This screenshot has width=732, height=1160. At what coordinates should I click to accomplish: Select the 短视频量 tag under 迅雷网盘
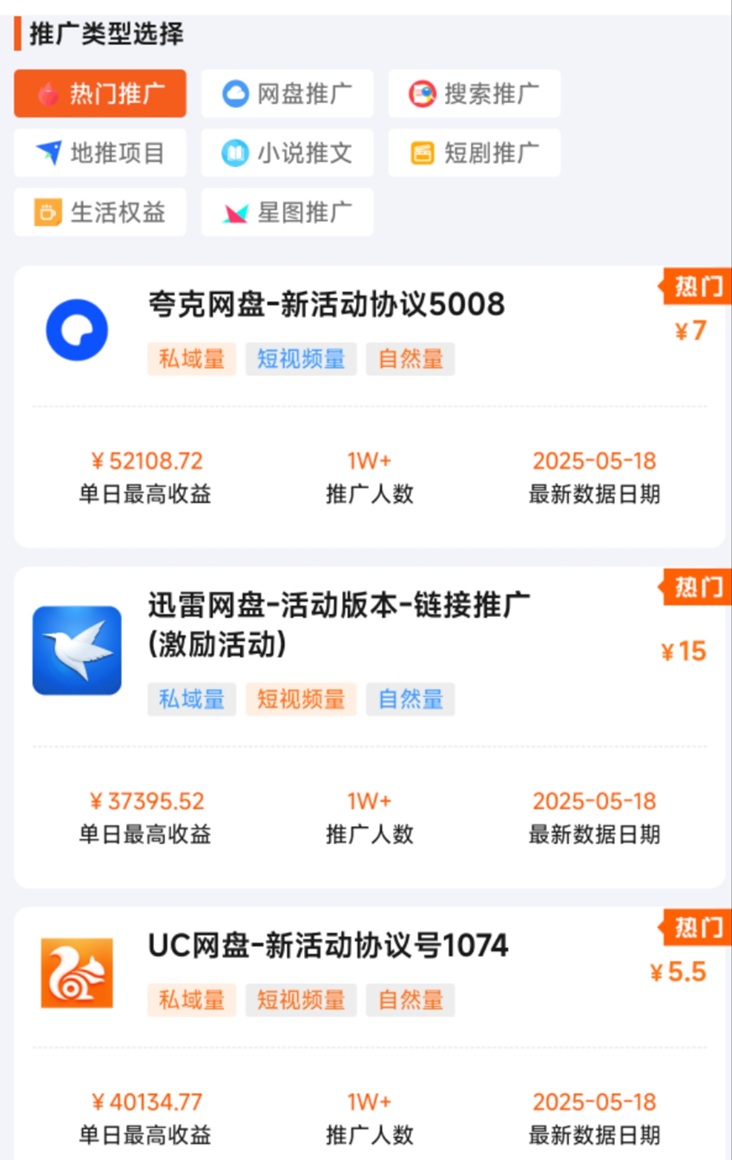pyautogui.click(x=301, y=699)
